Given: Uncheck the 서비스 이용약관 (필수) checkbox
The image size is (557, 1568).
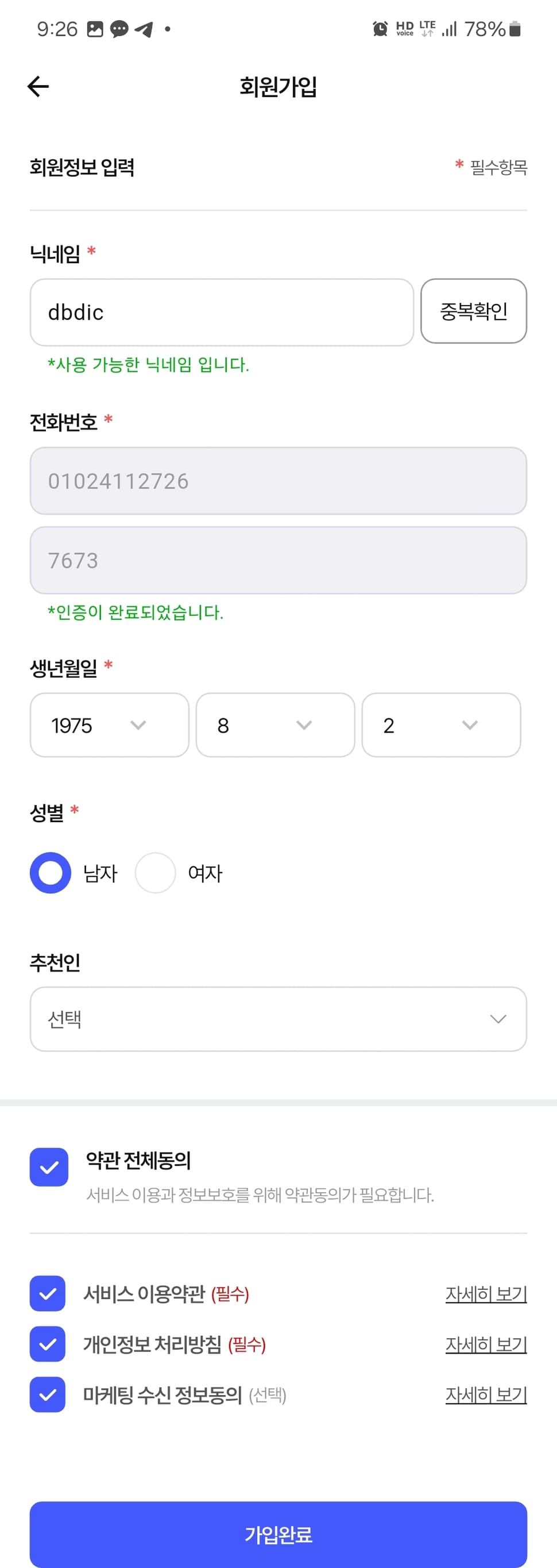Looking at the screenshot, I should click(48, 1294).
